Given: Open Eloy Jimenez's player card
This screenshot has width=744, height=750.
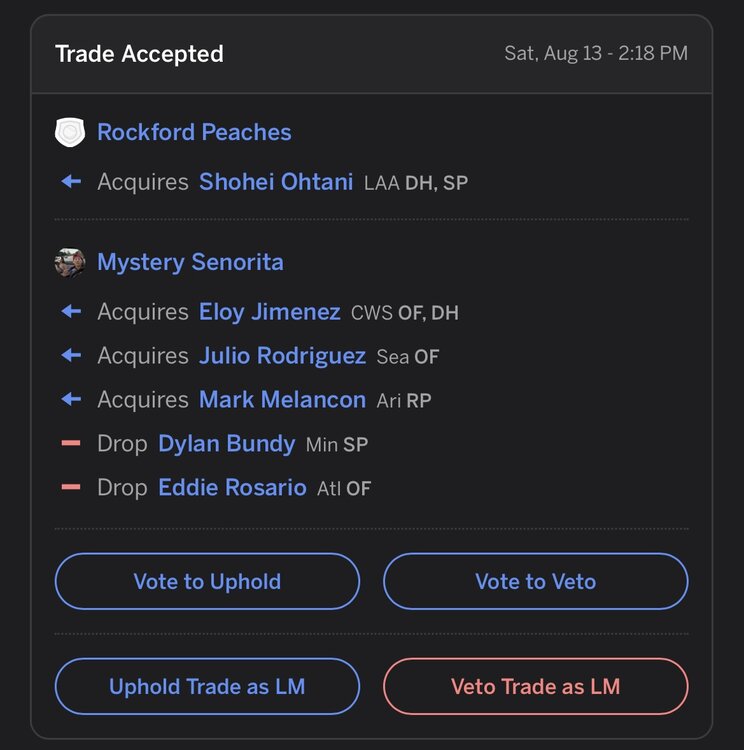Looking at the screenshot, I should click(x=270, y=312).
